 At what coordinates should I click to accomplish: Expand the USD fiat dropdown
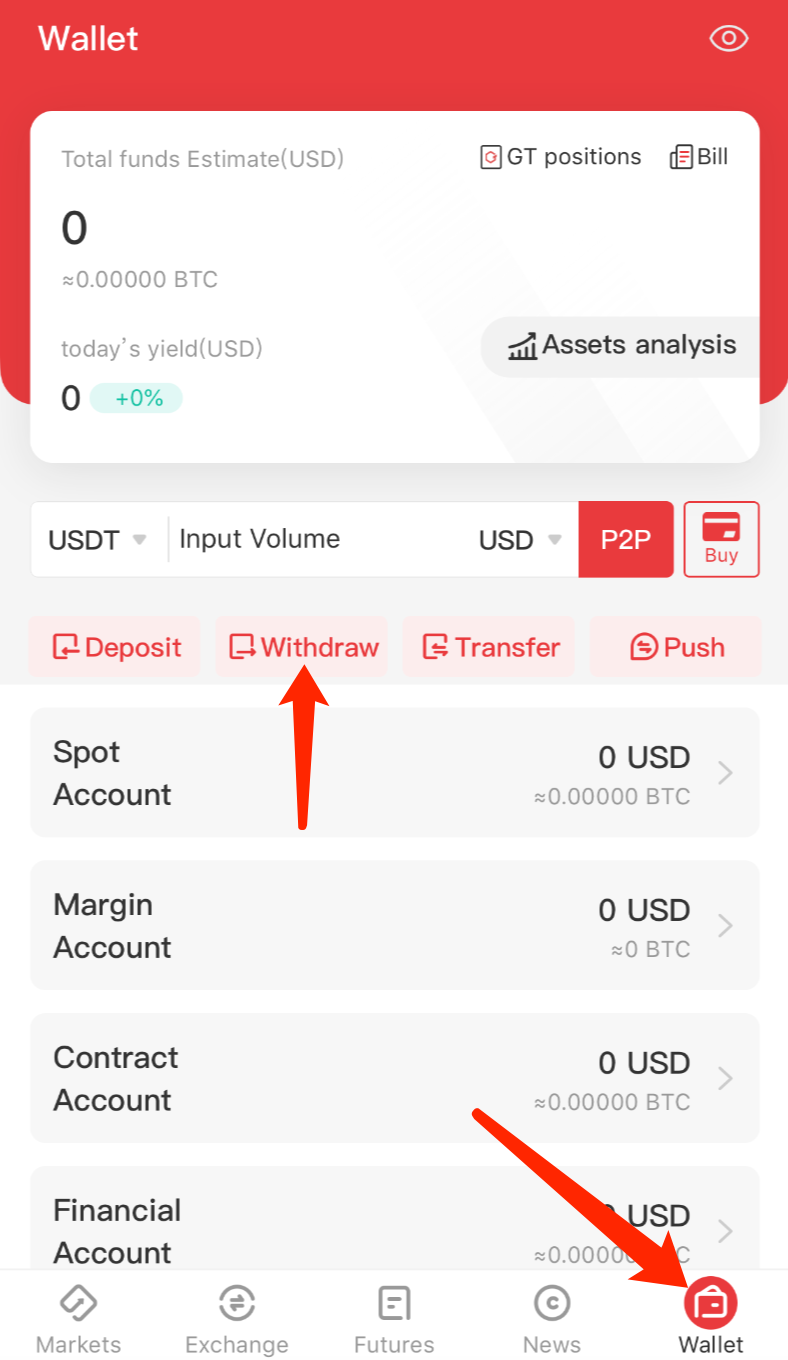click(520, 540)
